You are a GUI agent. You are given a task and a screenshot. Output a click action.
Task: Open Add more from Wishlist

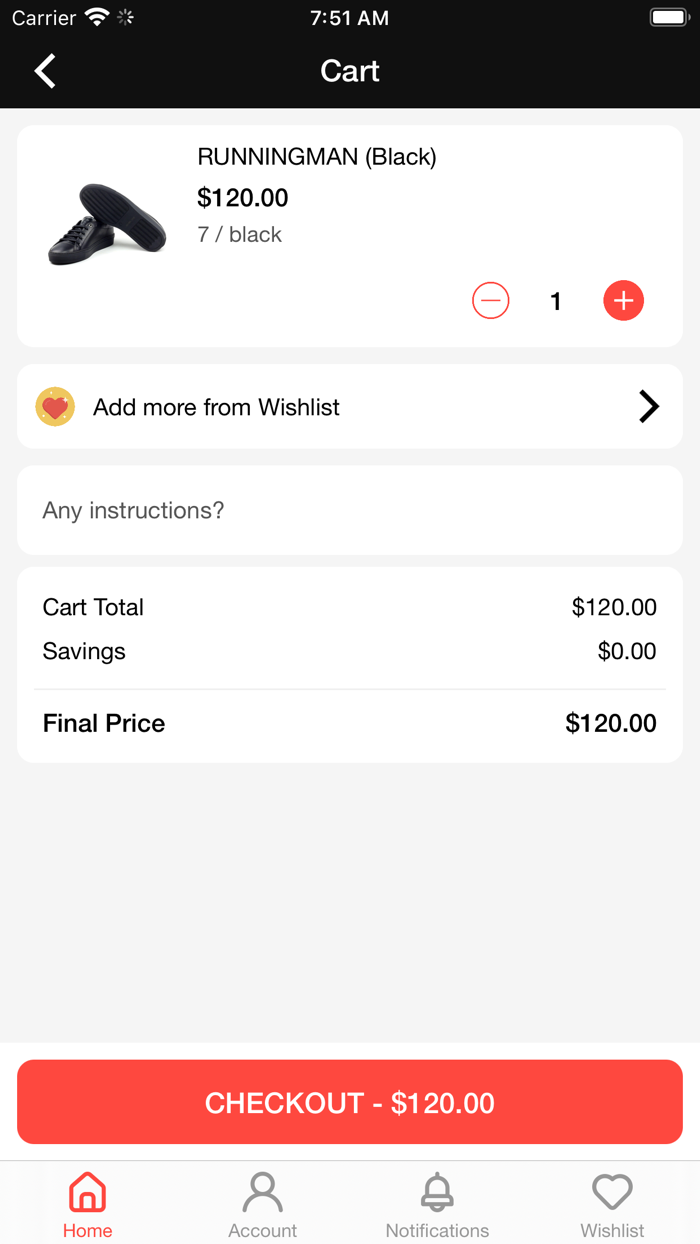[x=349, y=407]
